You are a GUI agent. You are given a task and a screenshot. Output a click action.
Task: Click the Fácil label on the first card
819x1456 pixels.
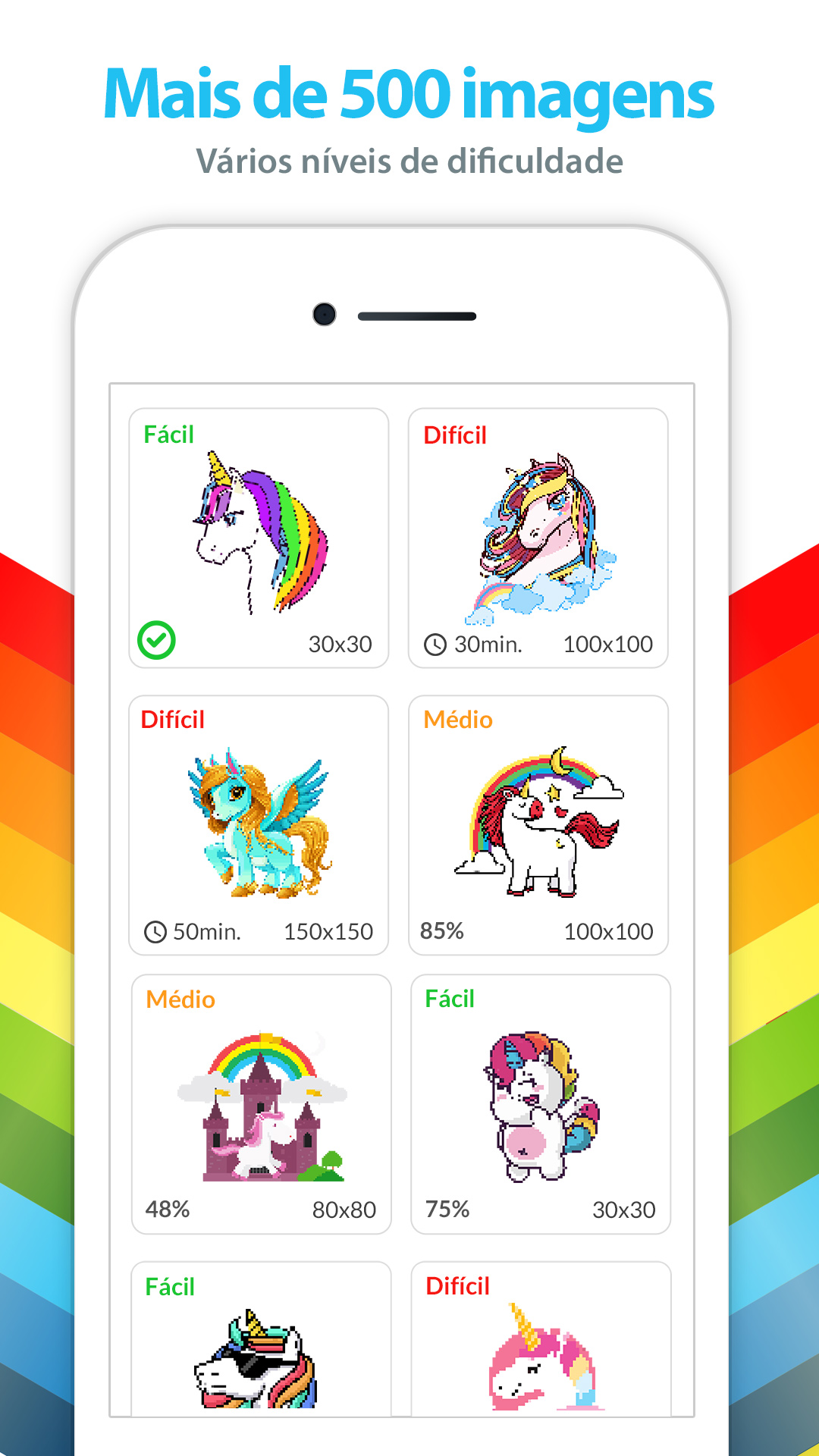[x=168, y=435]
